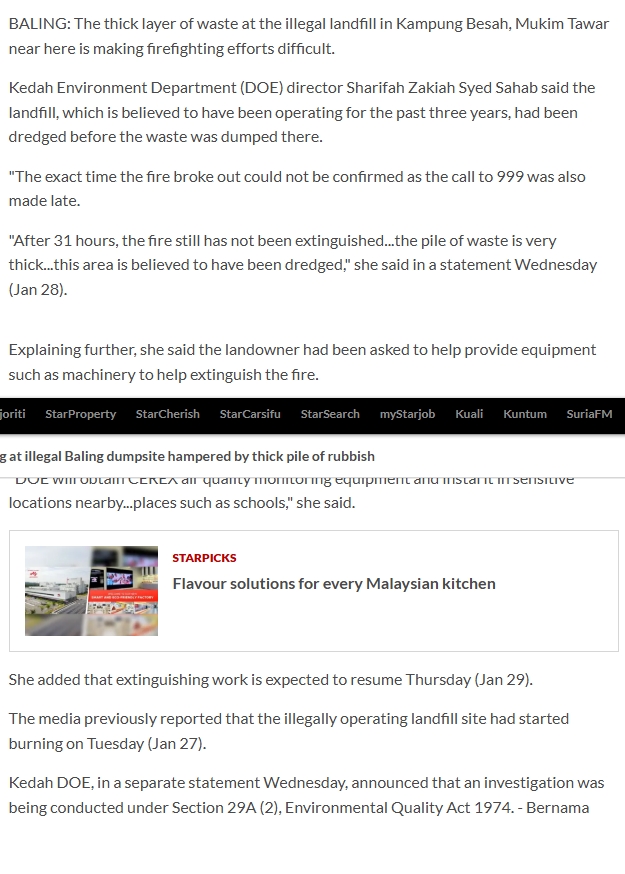
Task: Open StarCarsifu in the black bar
Action: pyautogui.click(x=250, y=414)
